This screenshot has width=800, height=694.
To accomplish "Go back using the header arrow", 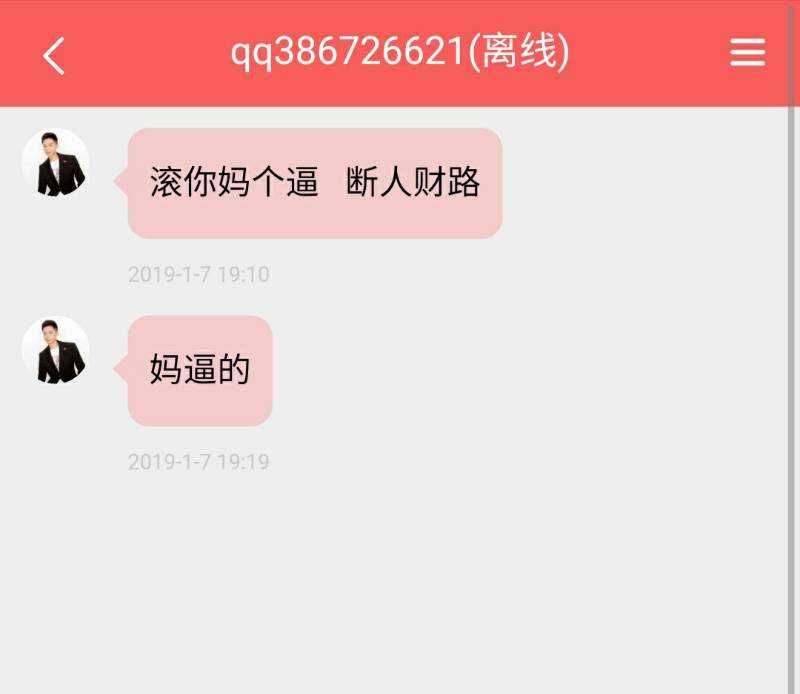I will click(x=54, y=56).
